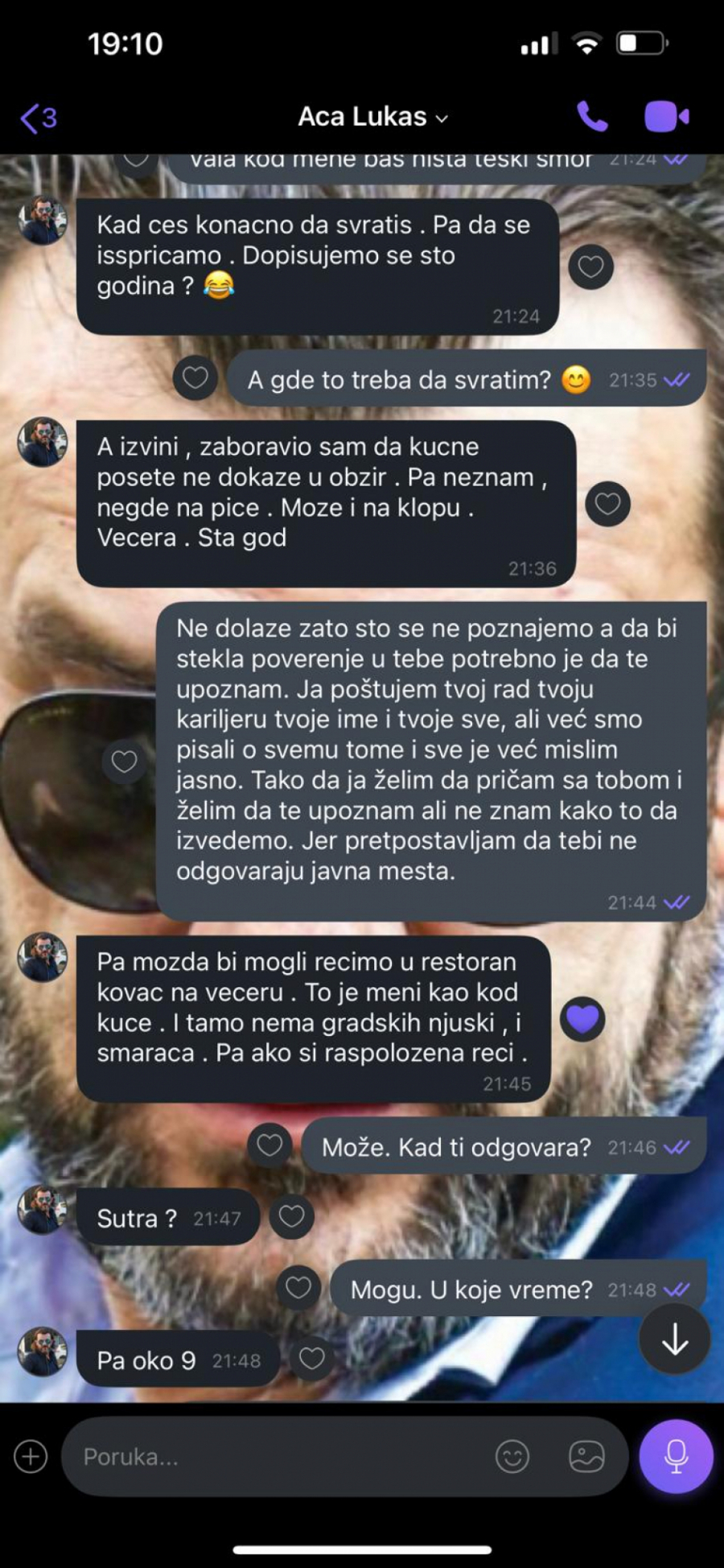Open the emoji picker in the message field

coord(512,1457)
